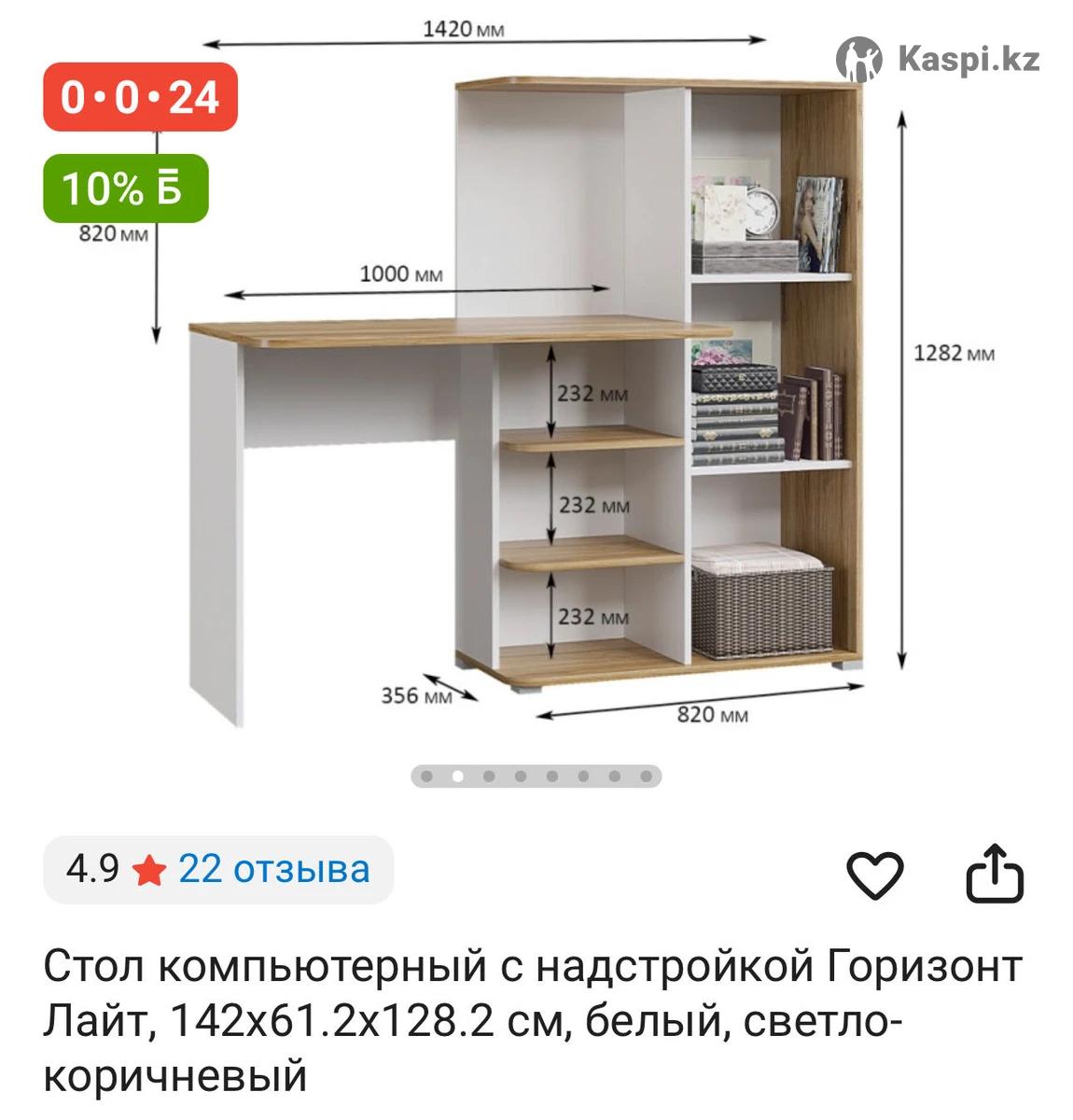Add the desk to favorites with heart icon

click(x=874, y=875)
